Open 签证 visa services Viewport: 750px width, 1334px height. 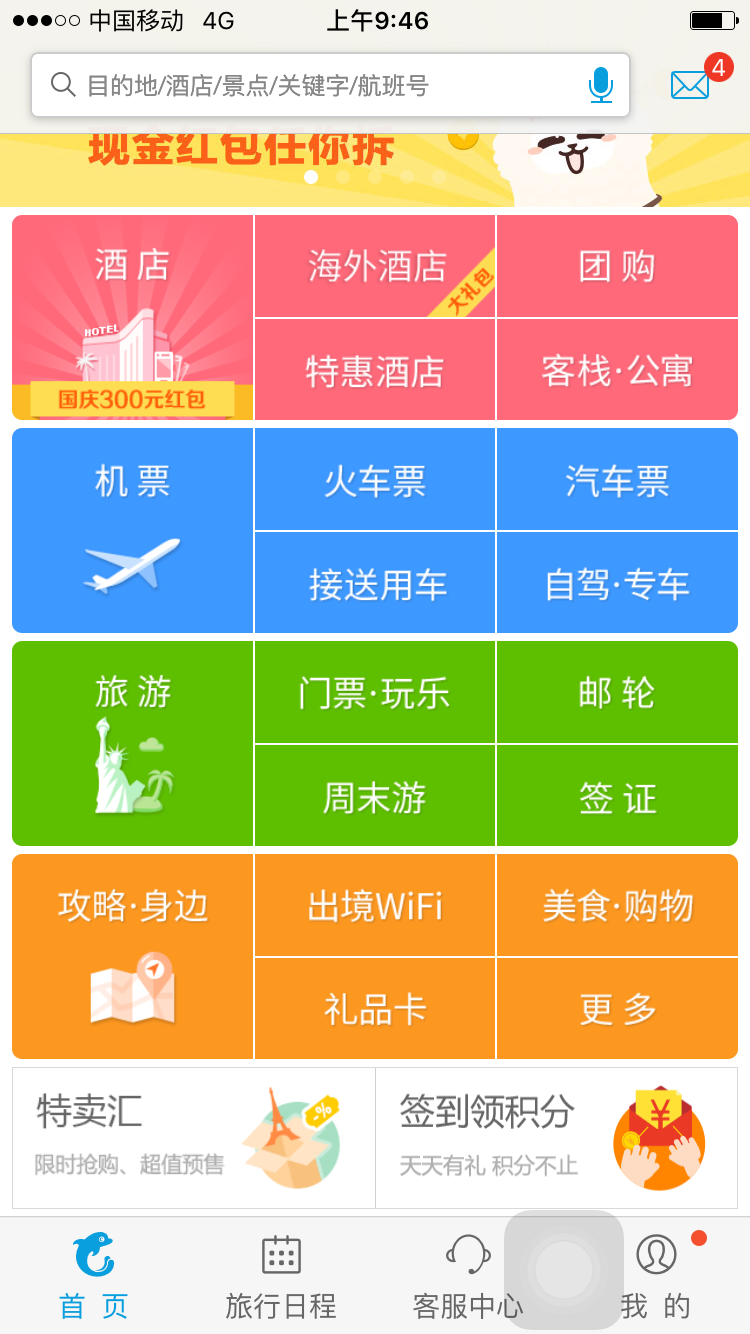(617, 796)
